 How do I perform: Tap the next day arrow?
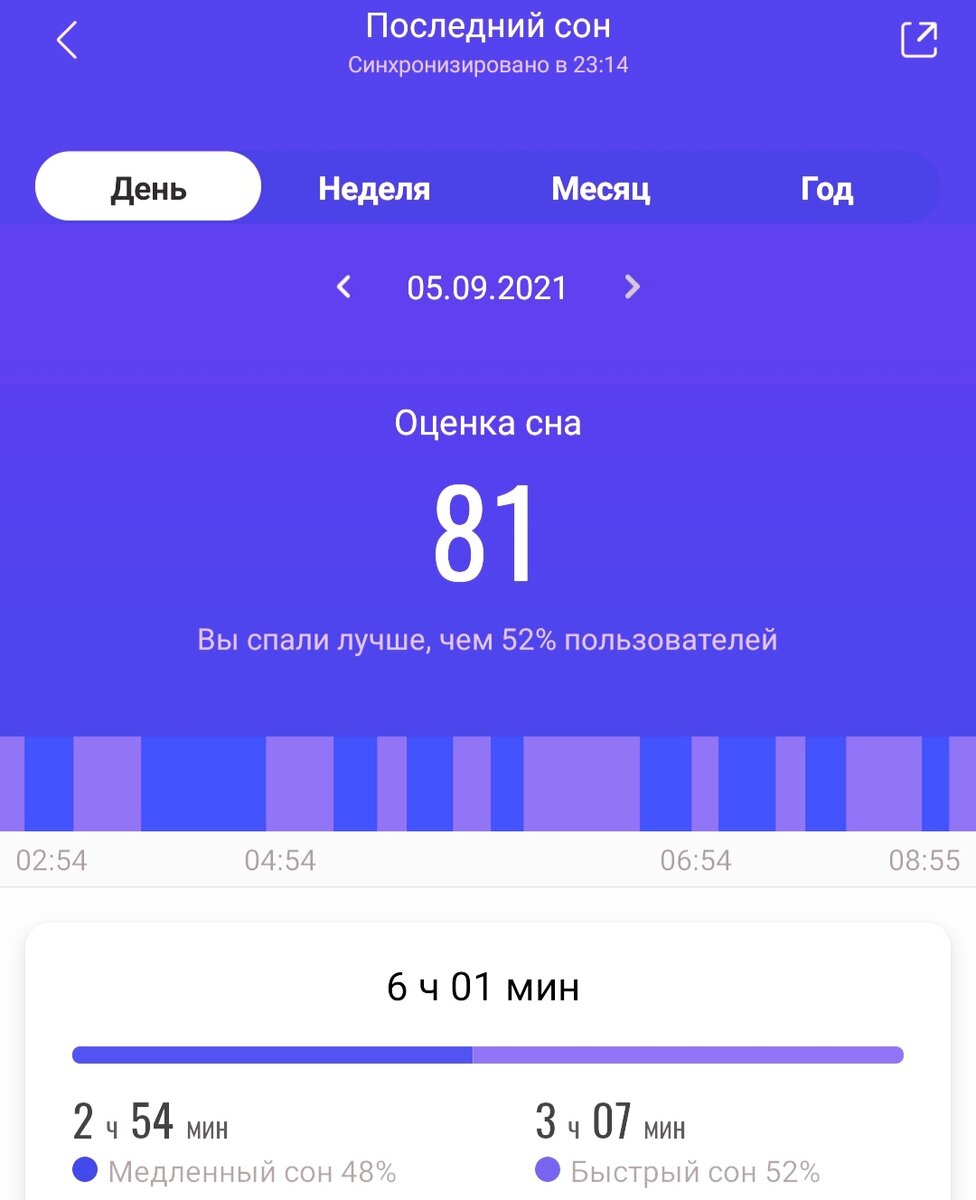(632, 287)
